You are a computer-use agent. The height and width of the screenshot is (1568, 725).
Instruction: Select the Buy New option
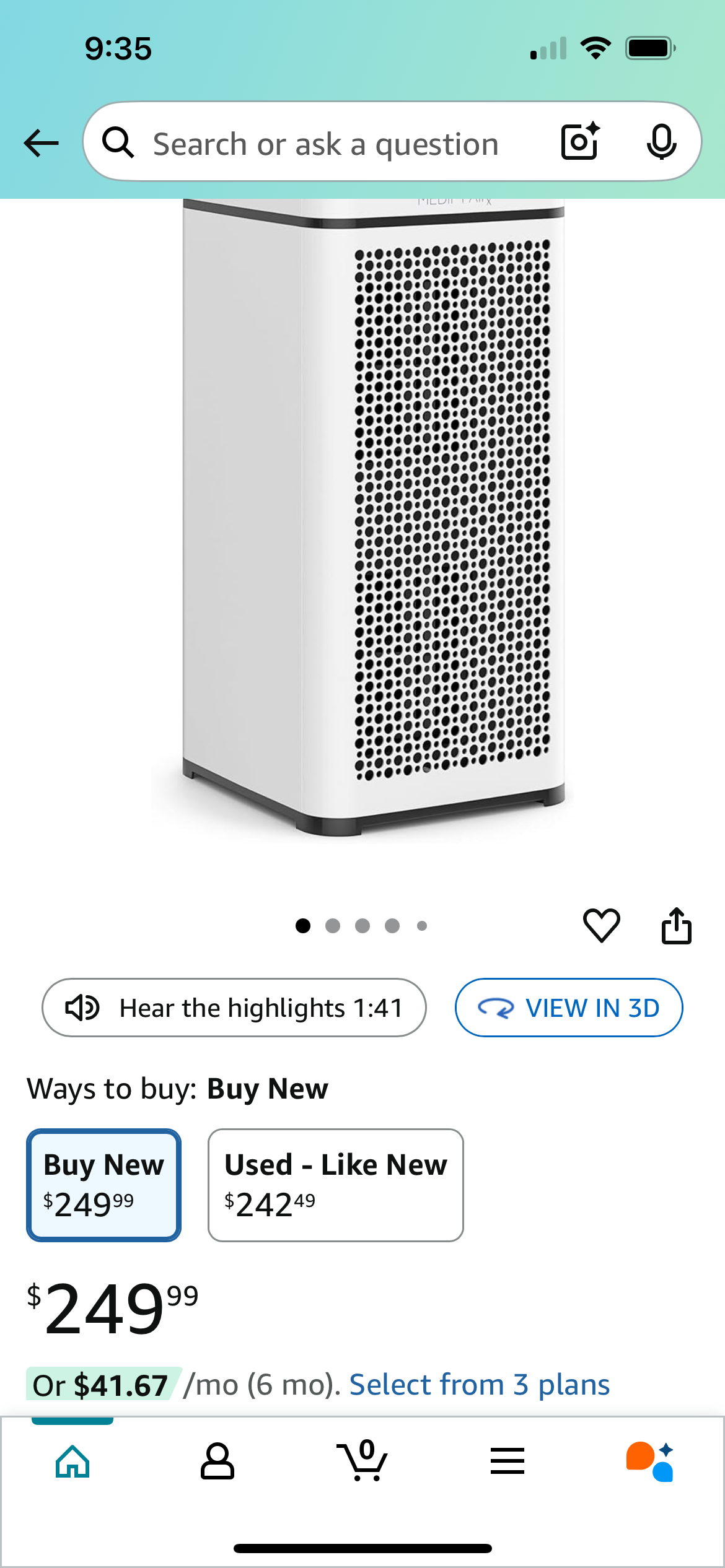[103, 1185]
